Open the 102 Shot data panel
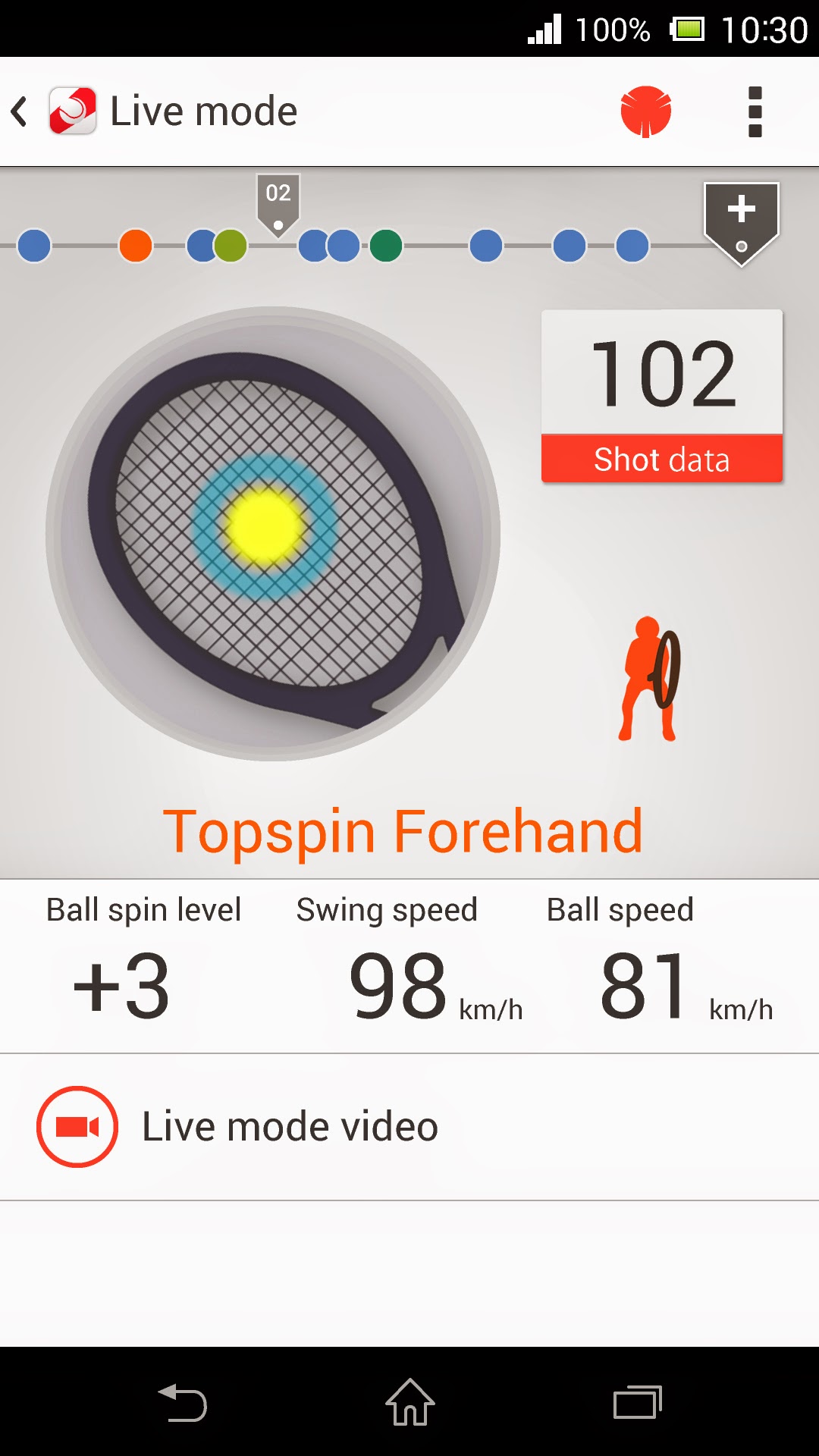 tap(661, 396)
